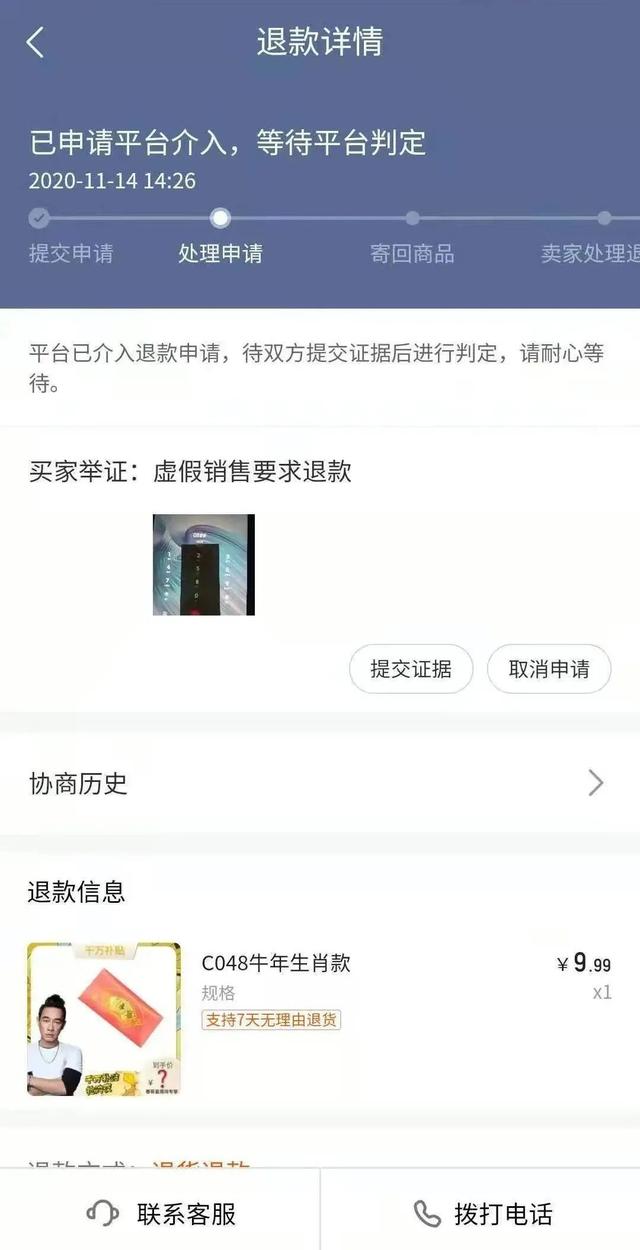Tap 拨打电话 to make a call
Viewport: 640px width, 1250px height.
(x=481, y=1214)
